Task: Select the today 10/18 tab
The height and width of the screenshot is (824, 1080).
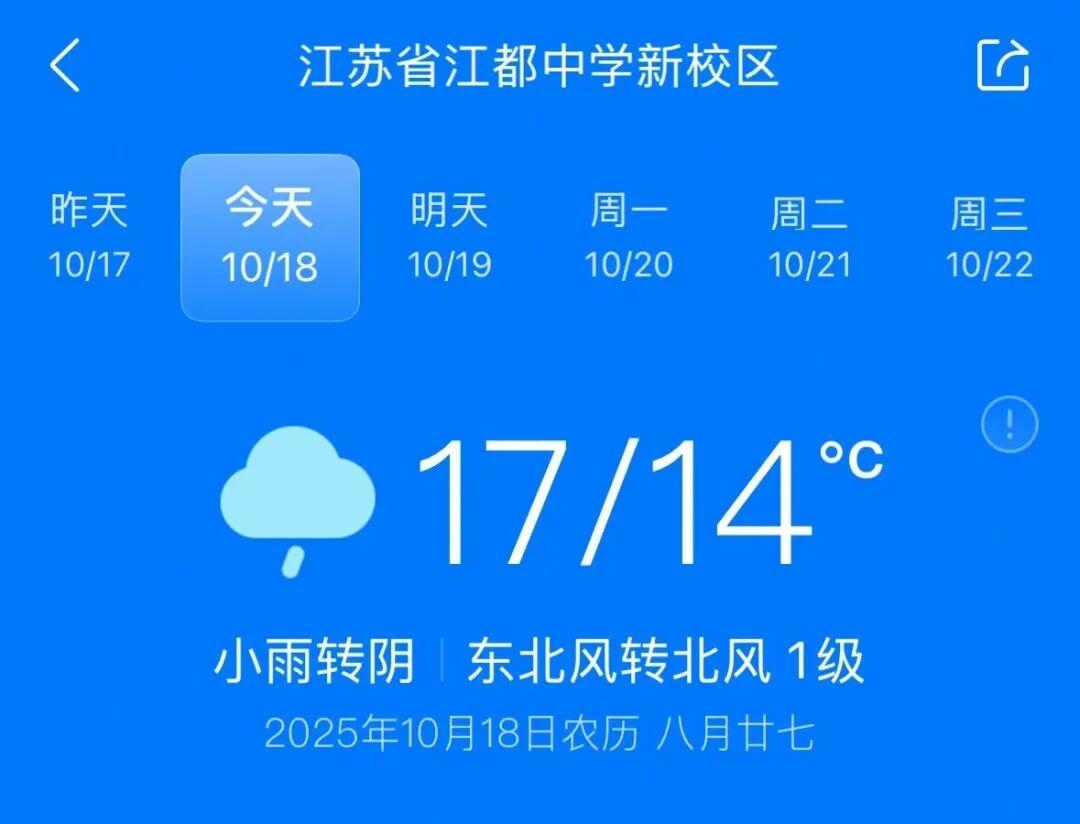Action: (269, 237)
